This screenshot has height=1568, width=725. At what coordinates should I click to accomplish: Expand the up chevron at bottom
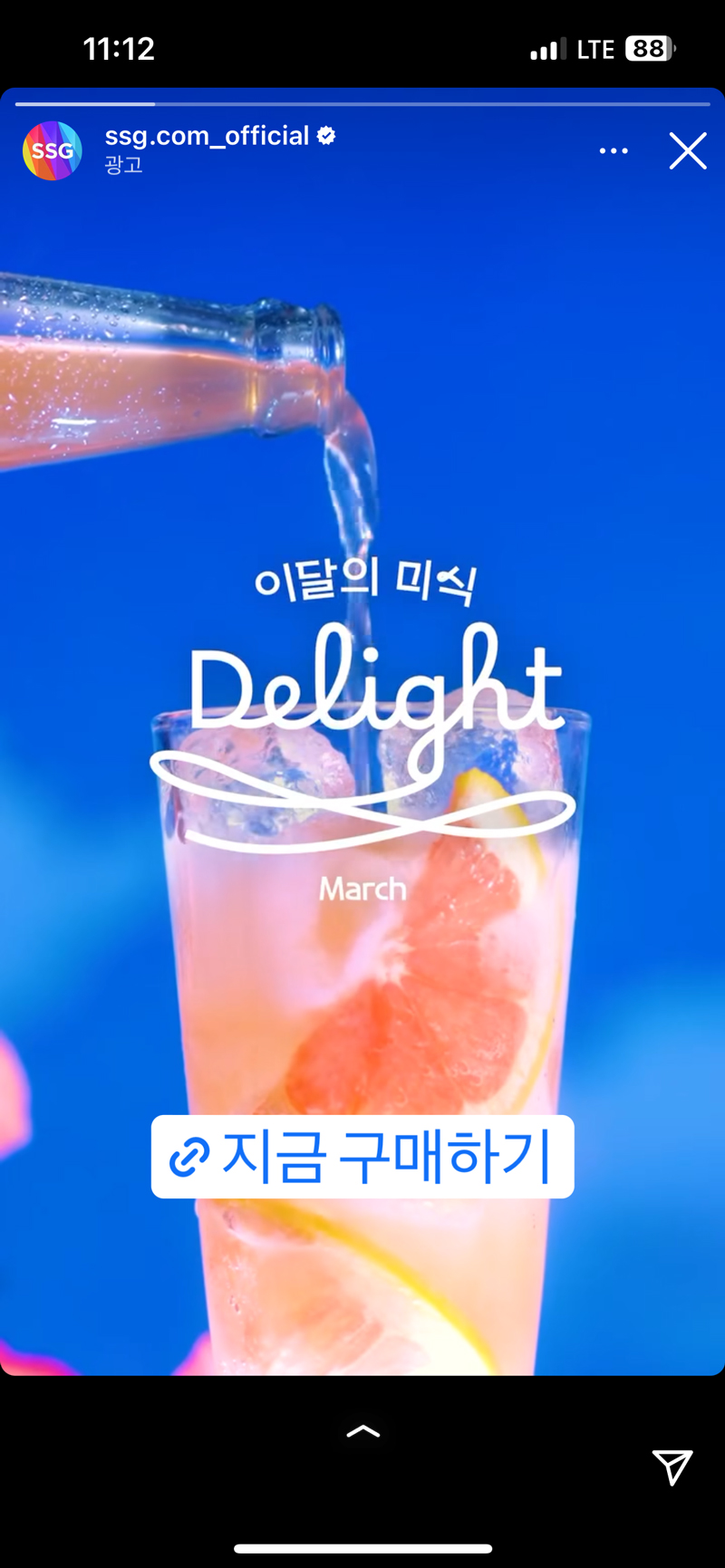click(x=363, y=1431)
